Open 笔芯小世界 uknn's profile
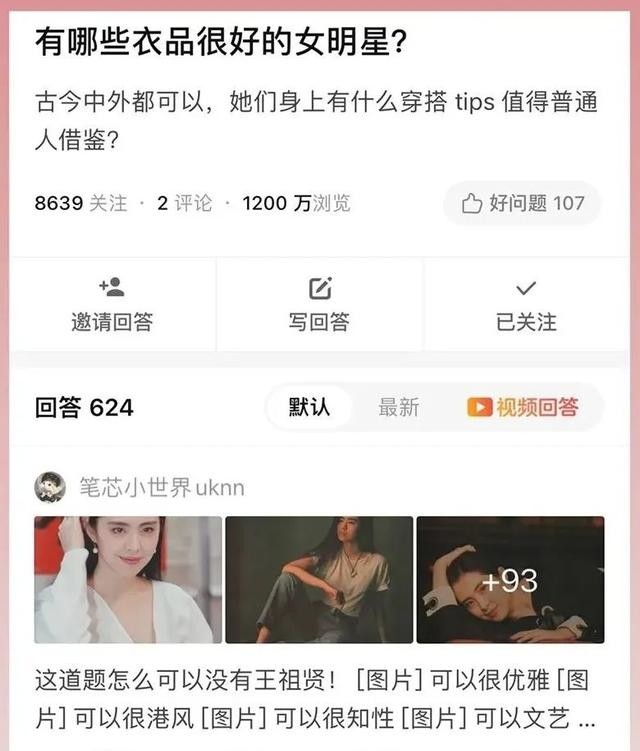Viewport: 640px width, 751px height. (x=160, y=487)
